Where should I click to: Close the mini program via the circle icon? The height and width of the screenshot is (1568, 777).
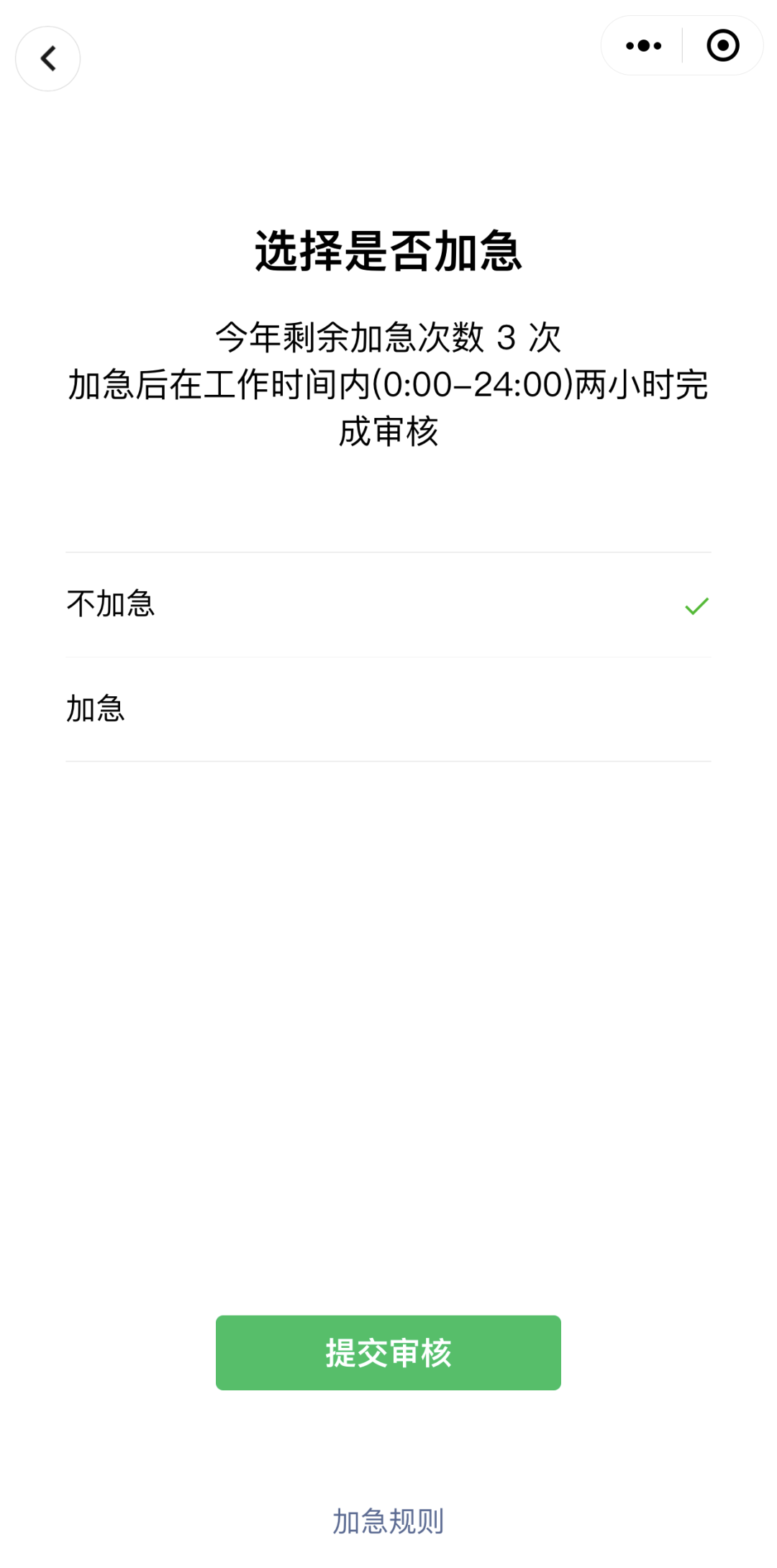point(722,46)
